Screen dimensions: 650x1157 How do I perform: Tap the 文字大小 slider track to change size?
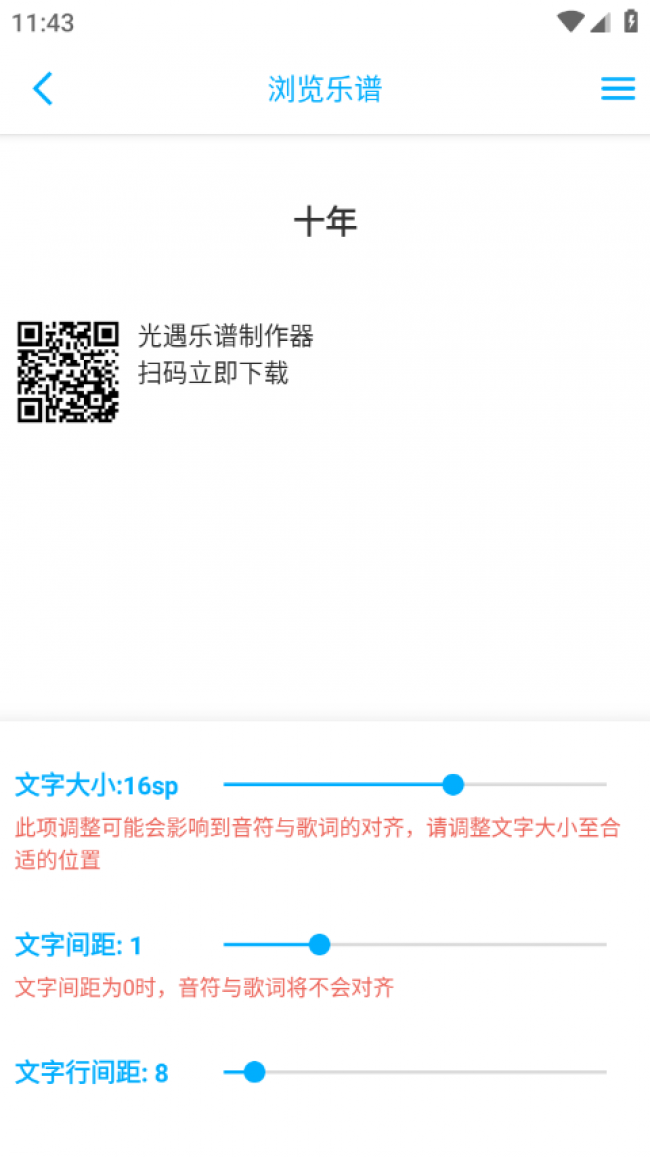(414, 785)
